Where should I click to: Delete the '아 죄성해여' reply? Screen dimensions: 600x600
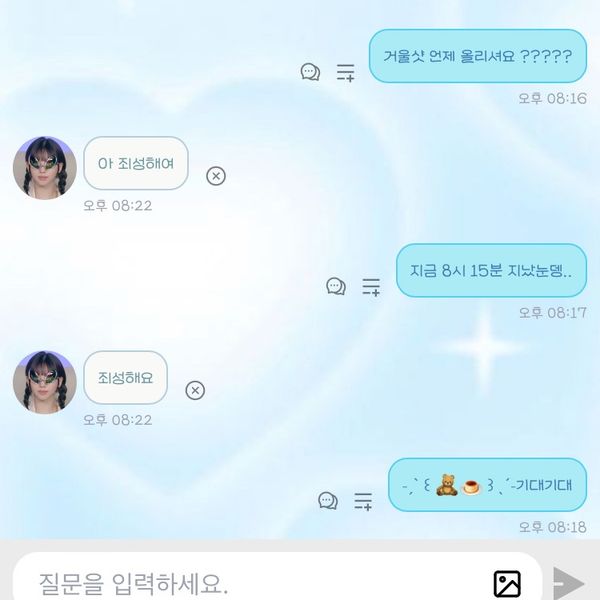point(215,176)
